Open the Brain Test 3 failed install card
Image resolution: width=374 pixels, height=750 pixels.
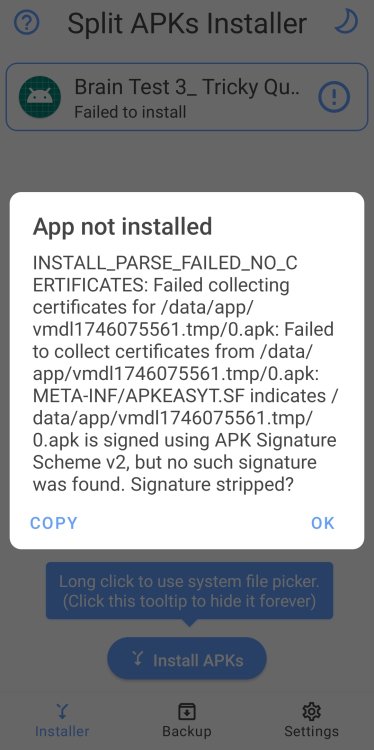tap(187, 97)
